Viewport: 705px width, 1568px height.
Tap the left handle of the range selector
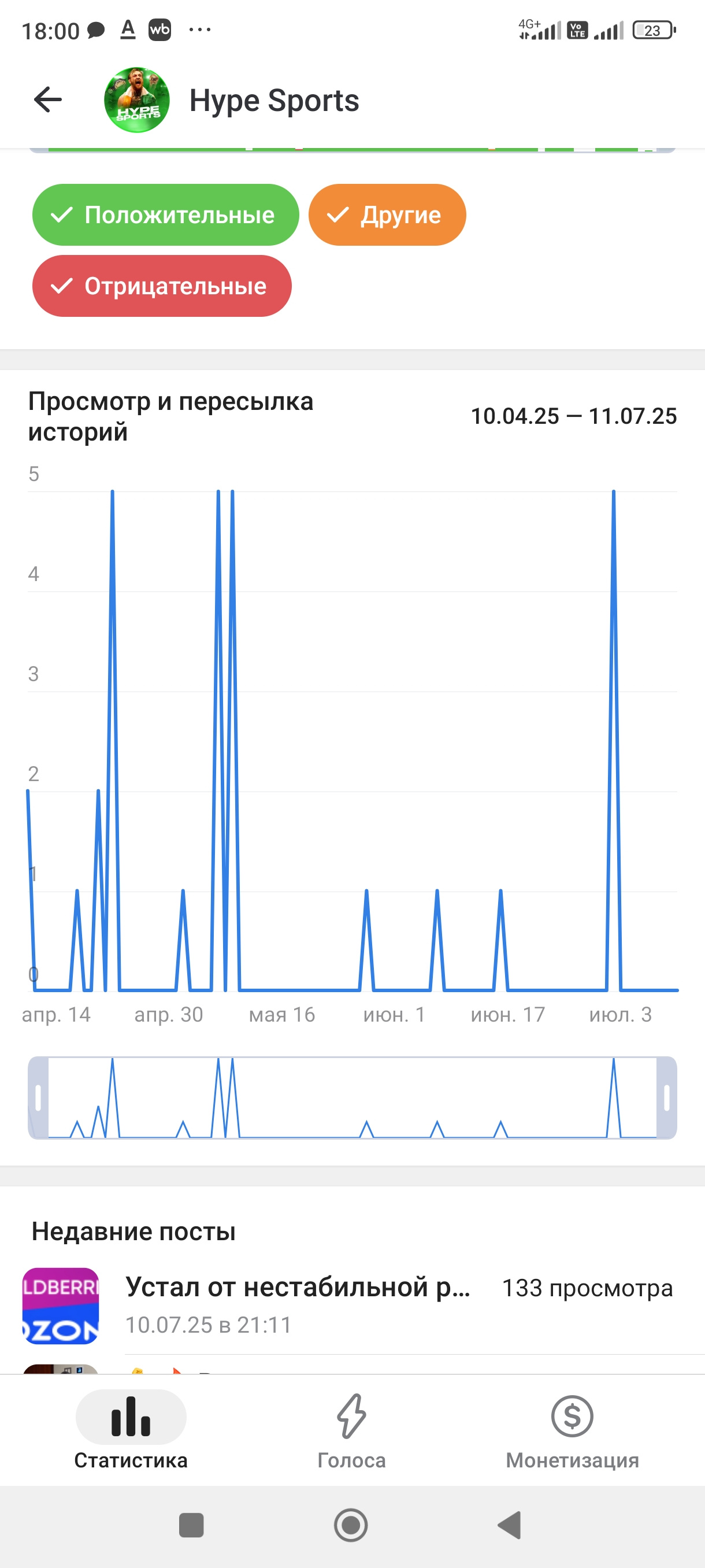pyautogui.click(x=38, y=1098)
